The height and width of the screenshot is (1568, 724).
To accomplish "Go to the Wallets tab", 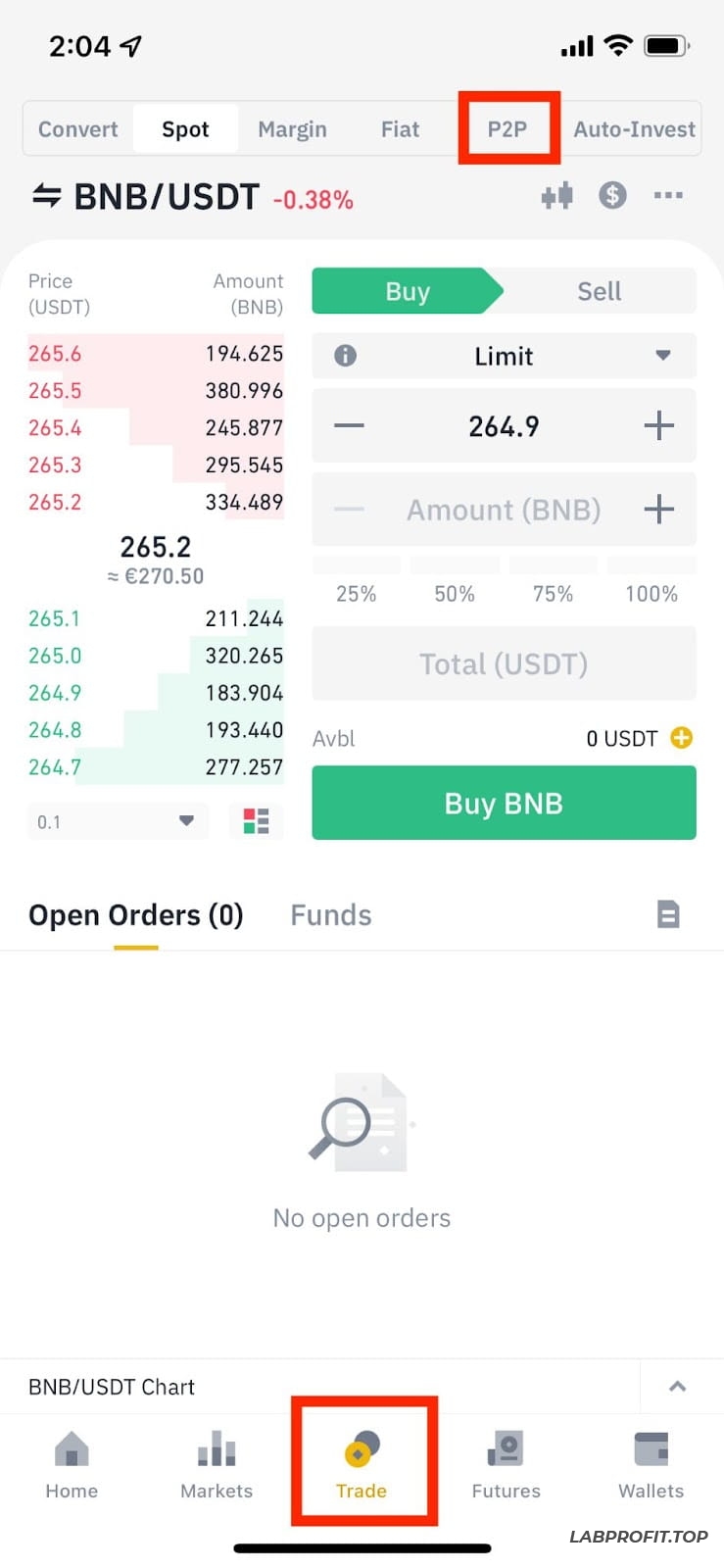I will pyautogui.click(x=651, y=1464).
